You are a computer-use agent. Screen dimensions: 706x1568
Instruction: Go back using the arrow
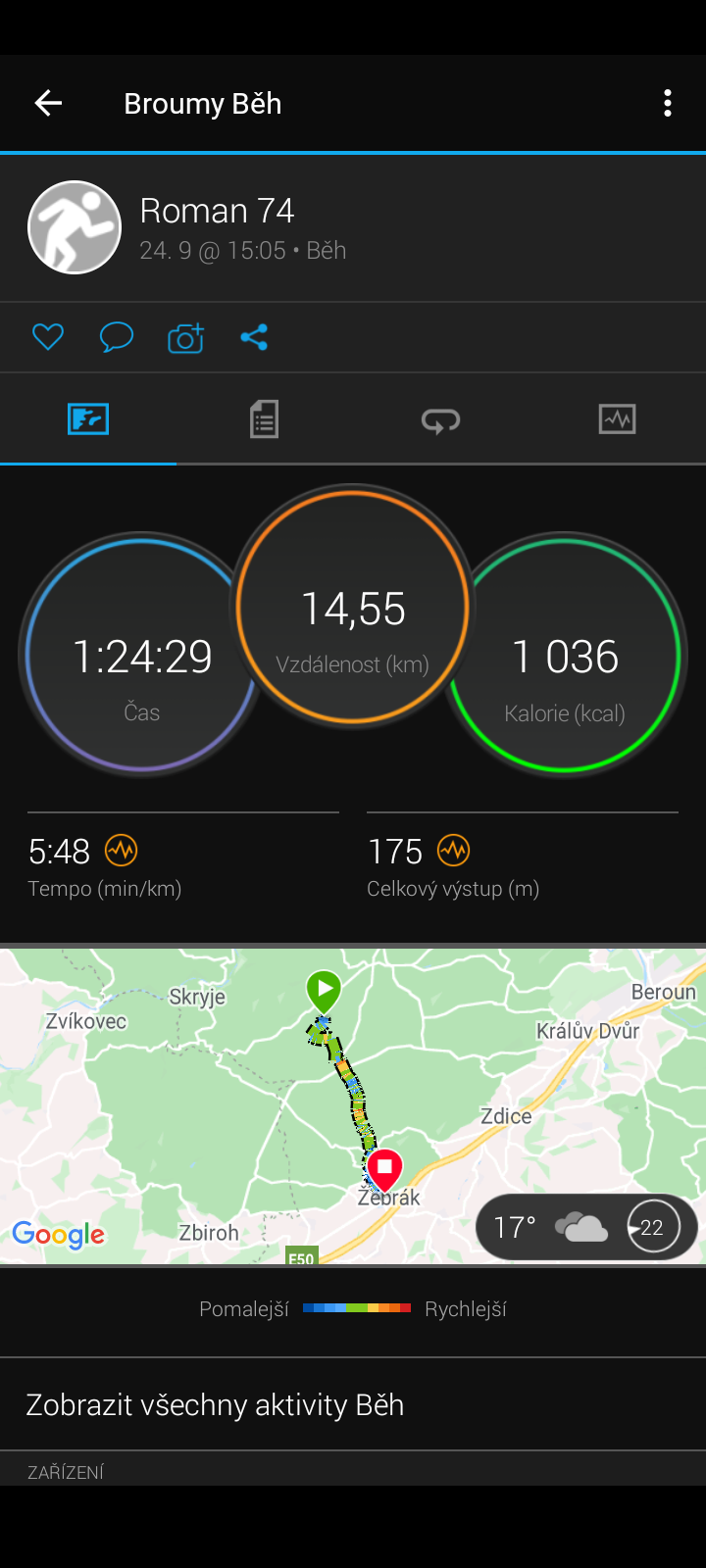(x=48, y=103)
